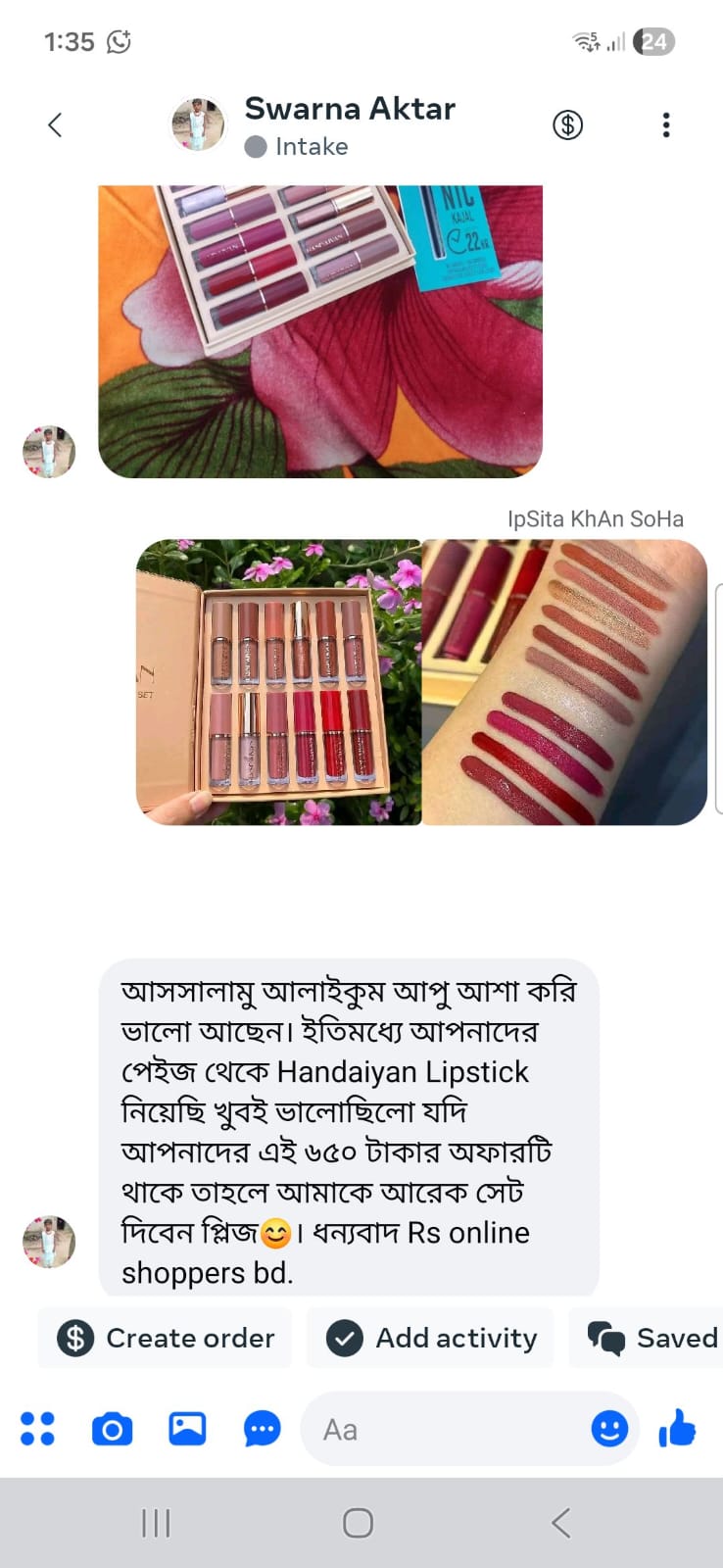Open the lipstick swatches on arm photo

564,682
